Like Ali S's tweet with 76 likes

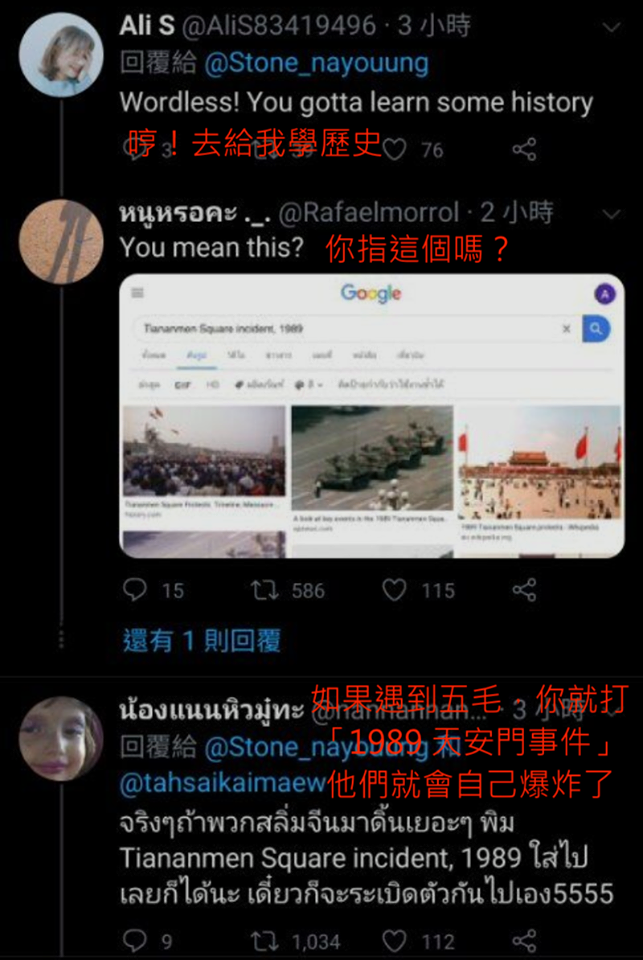(396, 149)
